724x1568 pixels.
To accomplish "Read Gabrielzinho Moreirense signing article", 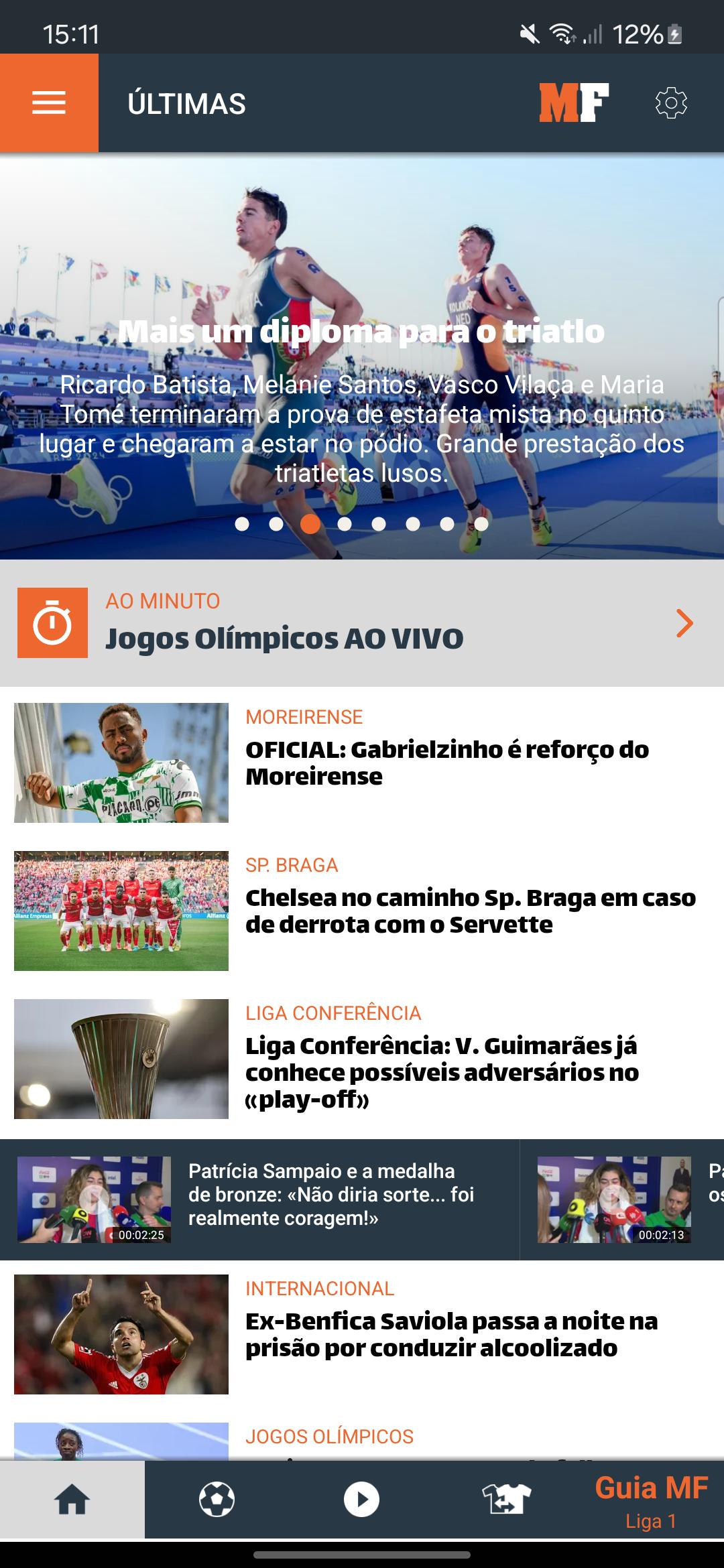I will pos(446,763).
